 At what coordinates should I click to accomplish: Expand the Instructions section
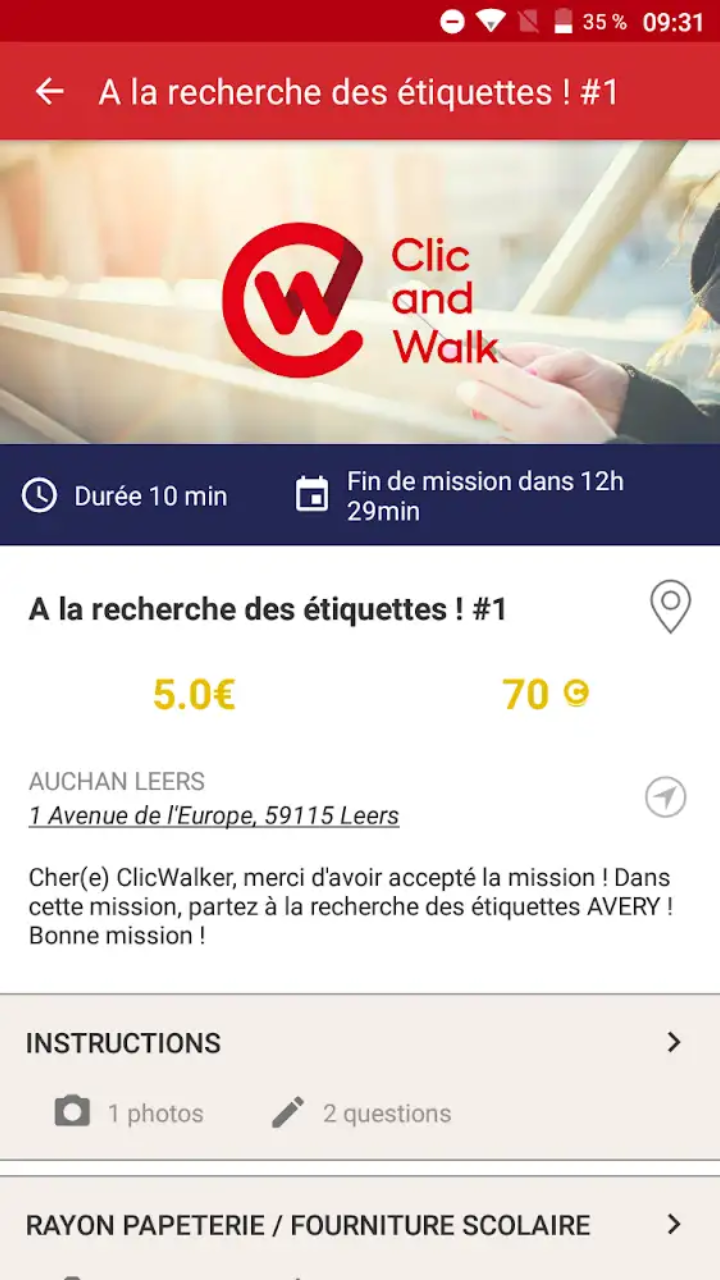click(358, 1043)
